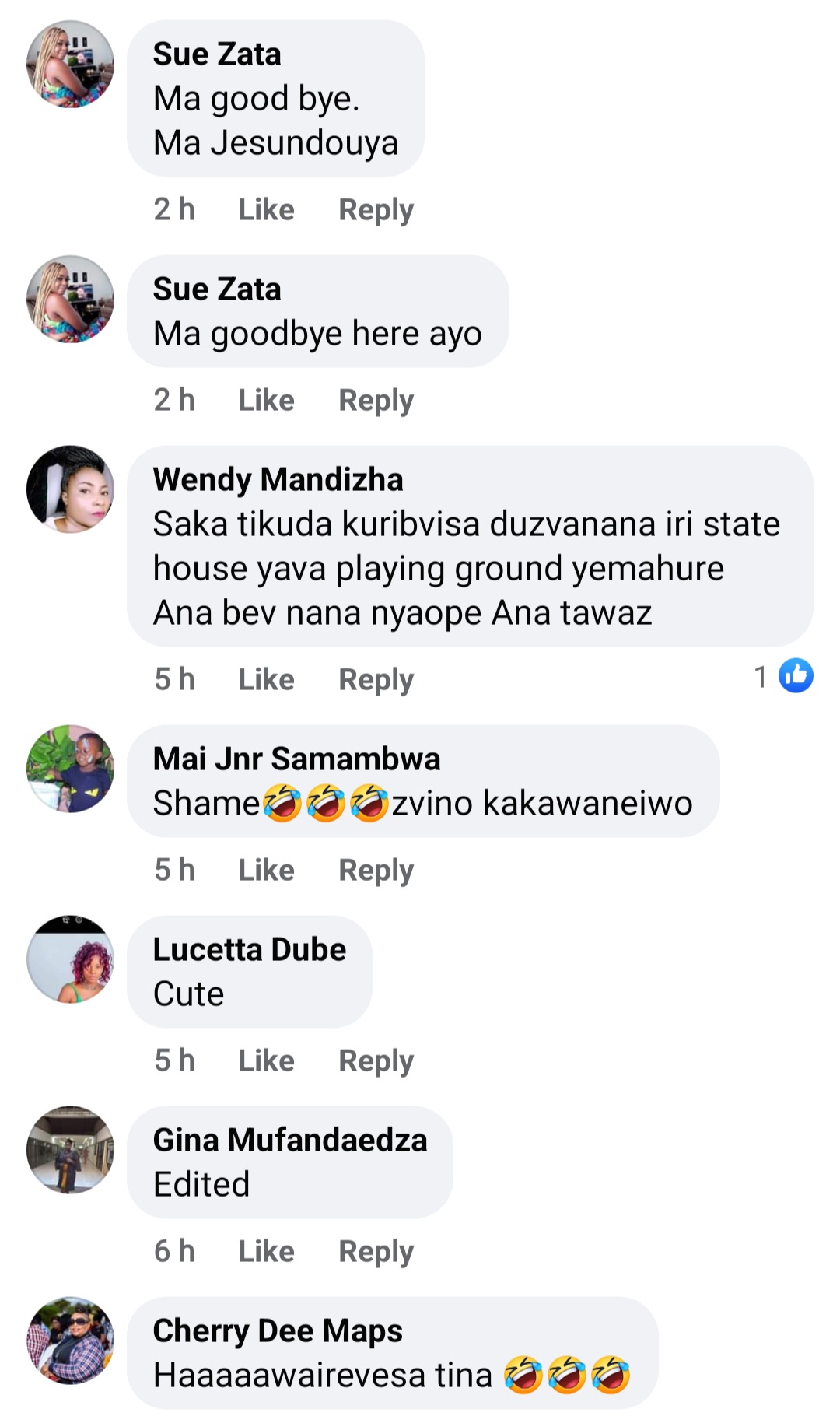The image size is (840, 1416).
Task: Reply to Sue Zata's "goodbye here ayo" comment
Action: click(x=376, y=400)
